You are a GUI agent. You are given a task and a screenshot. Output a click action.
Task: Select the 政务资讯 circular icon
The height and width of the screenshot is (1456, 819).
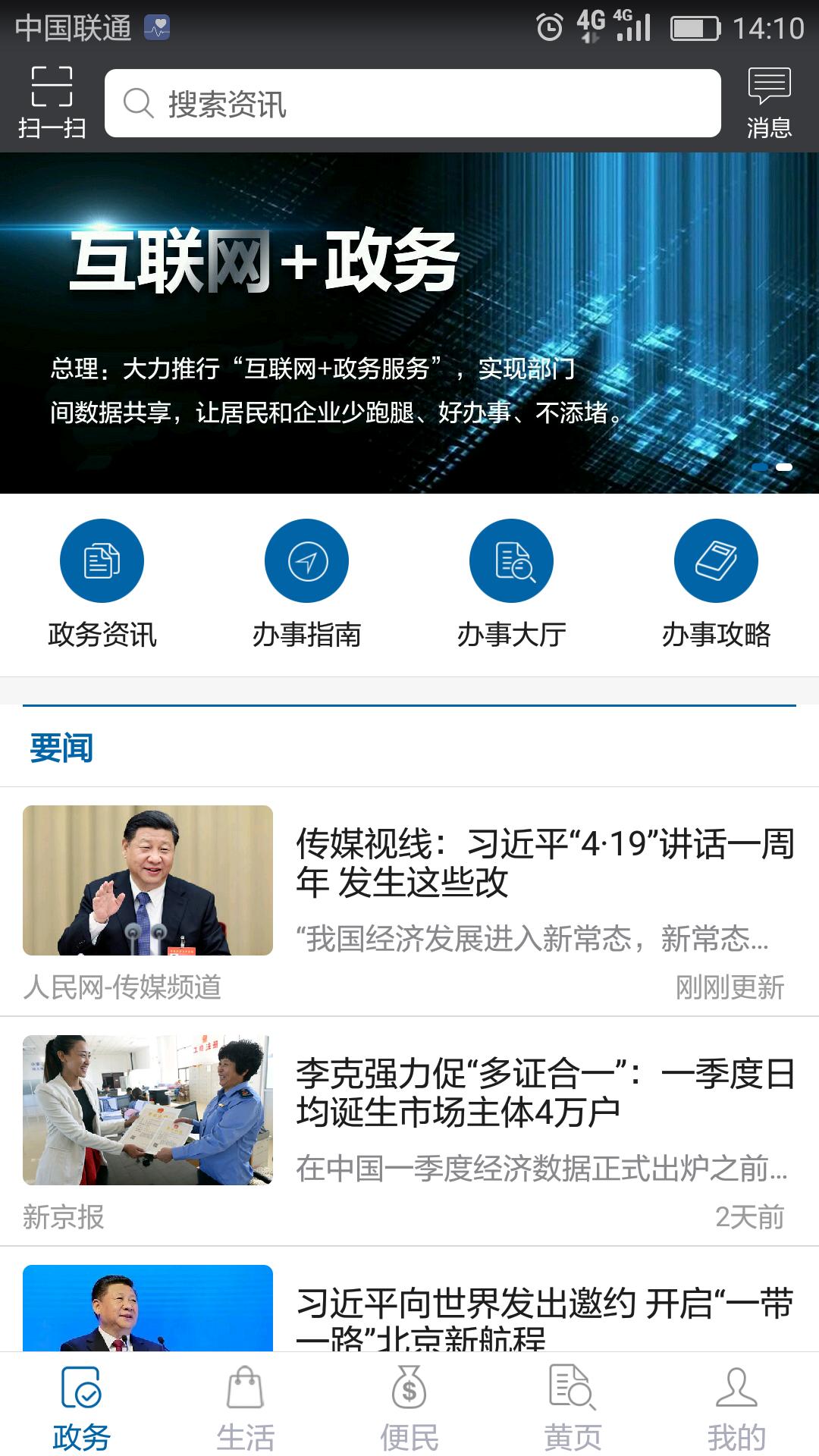(101, 560)
